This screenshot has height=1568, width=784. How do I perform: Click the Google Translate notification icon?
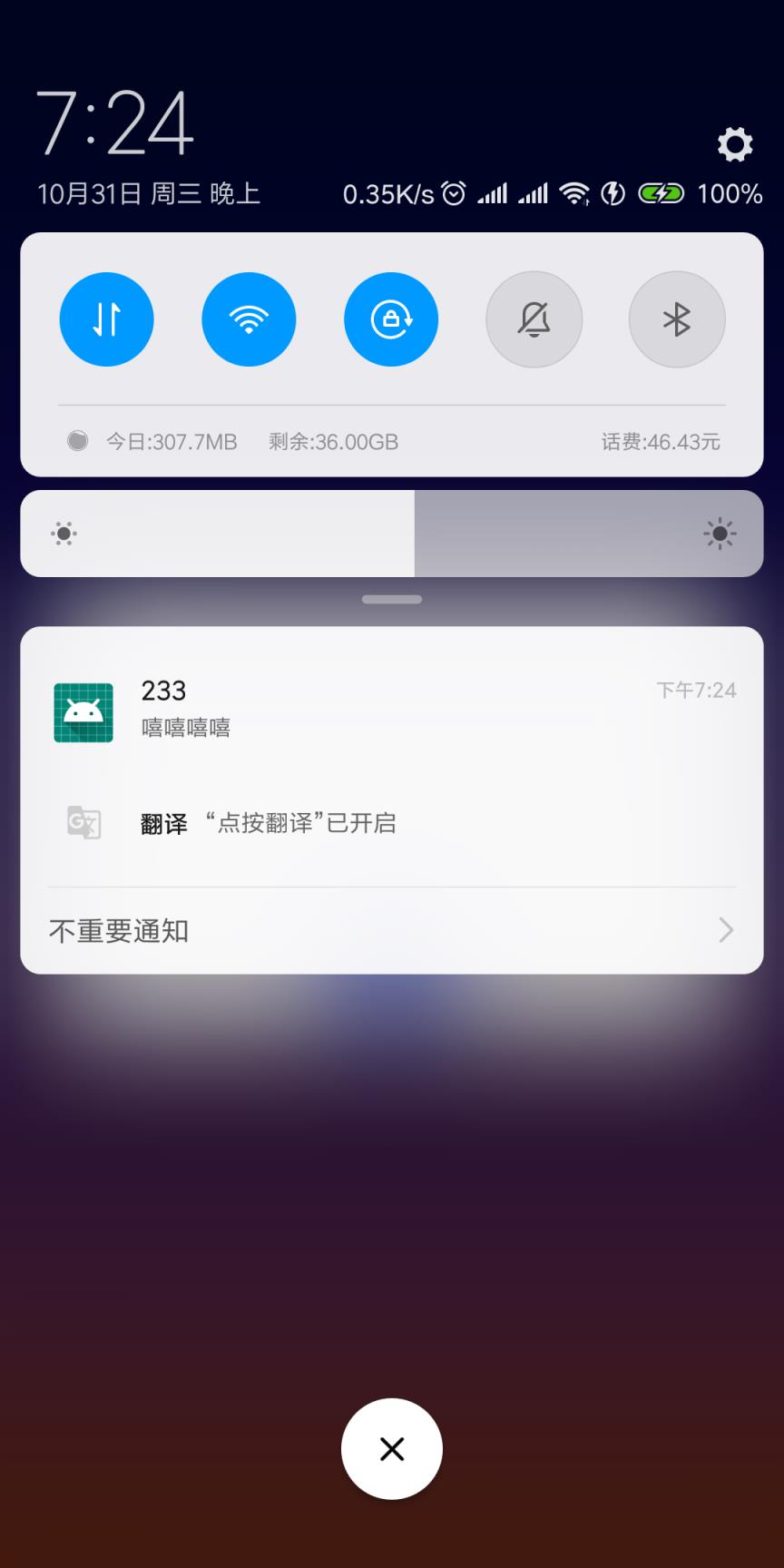coord(83,822)
